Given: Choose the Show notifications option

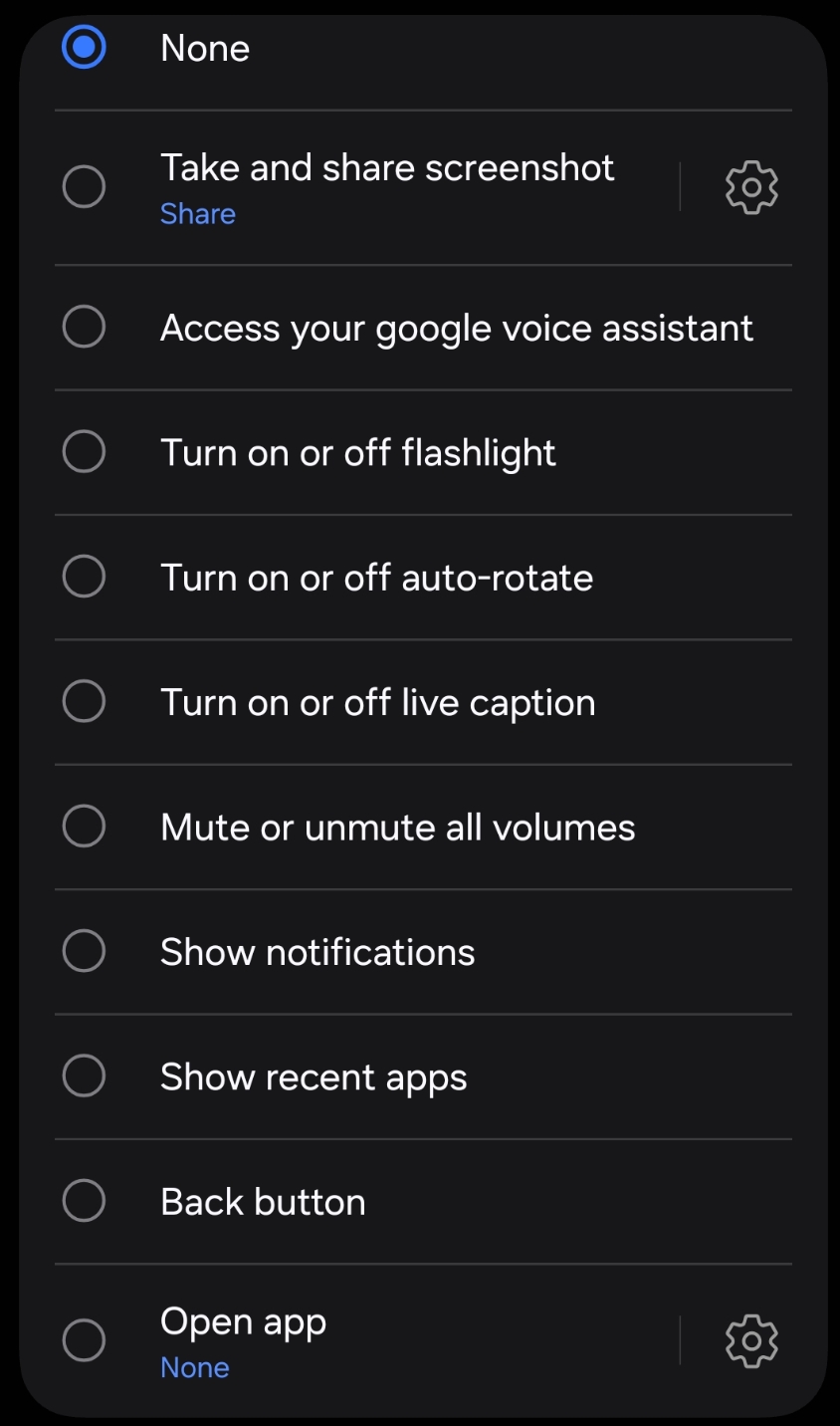Looking at the screenshot, I should pos(84,951).
